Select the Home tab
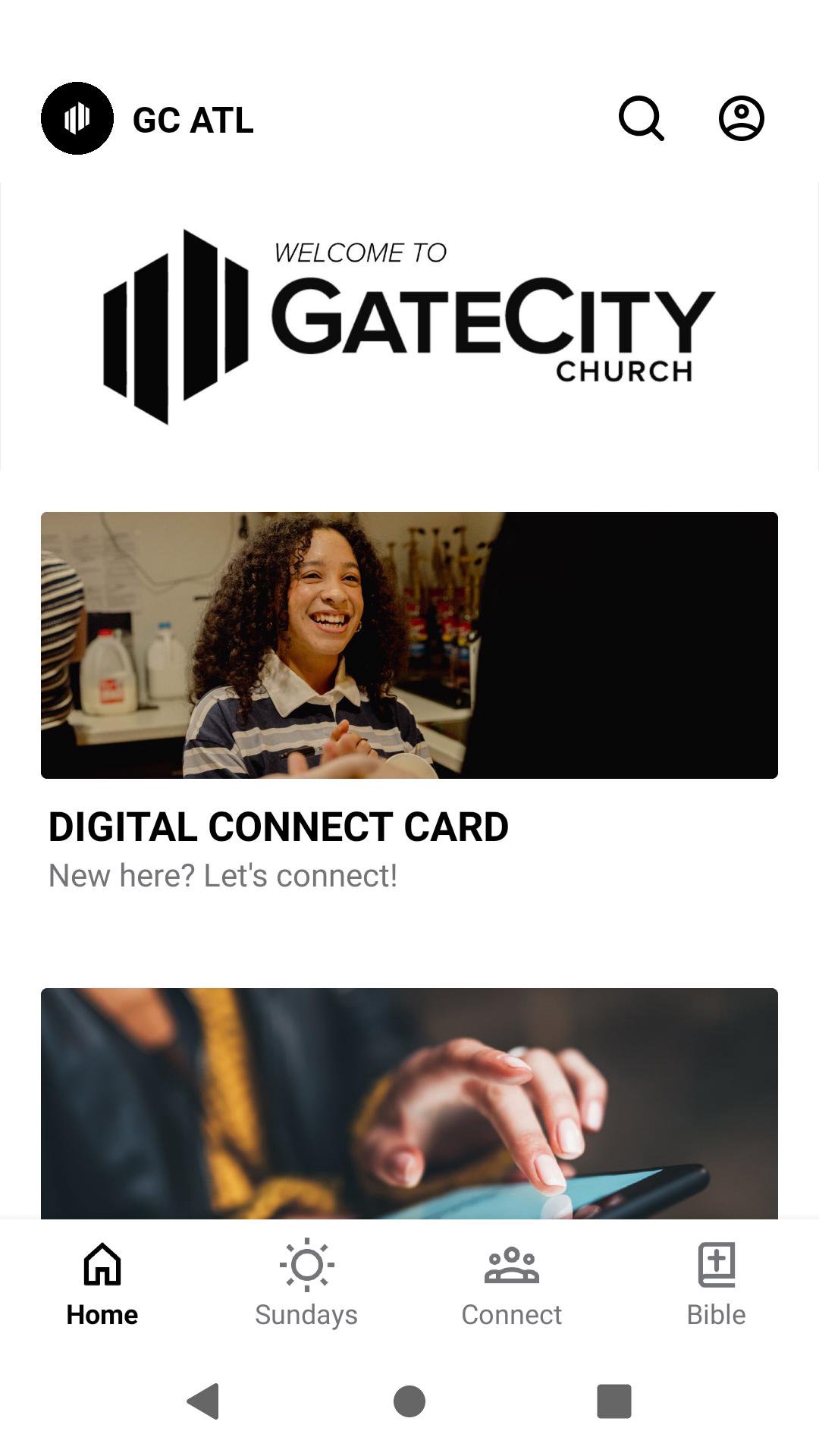The height and width of the screenshot is (1456, 819). (x=102, y=1283)
